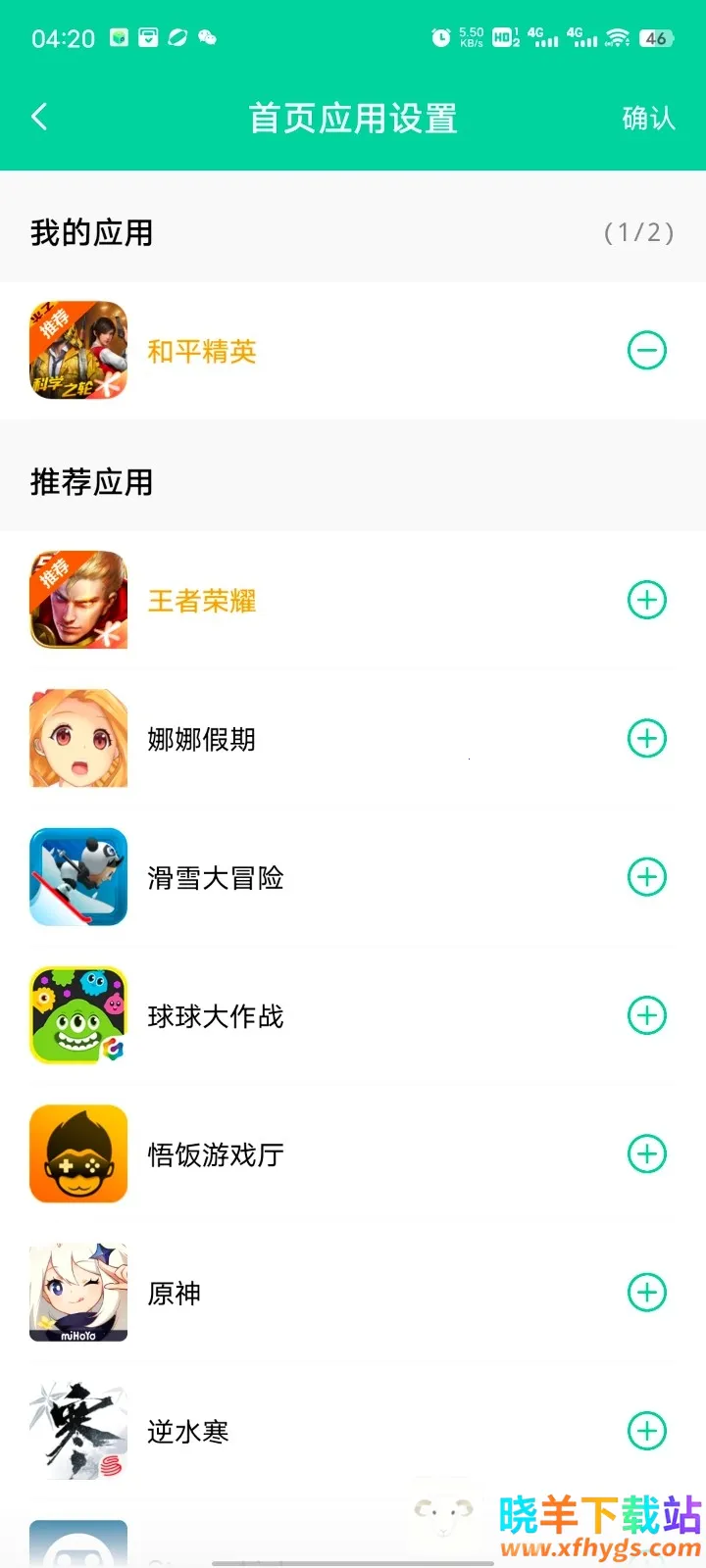Add 逆水寒 to my apps

[647, 1431]
